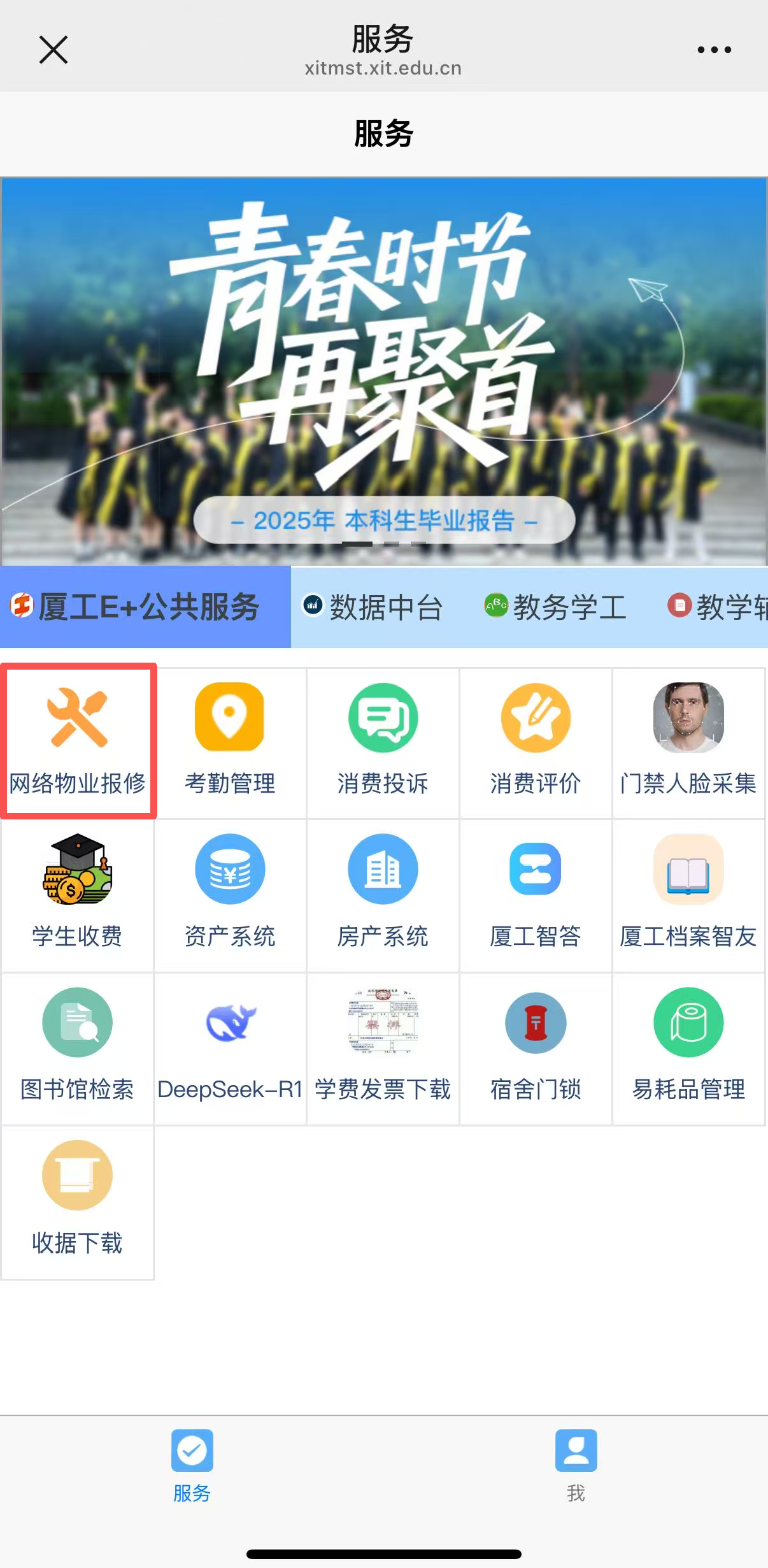Switch to the 教务学工 tab

point(557,607)
